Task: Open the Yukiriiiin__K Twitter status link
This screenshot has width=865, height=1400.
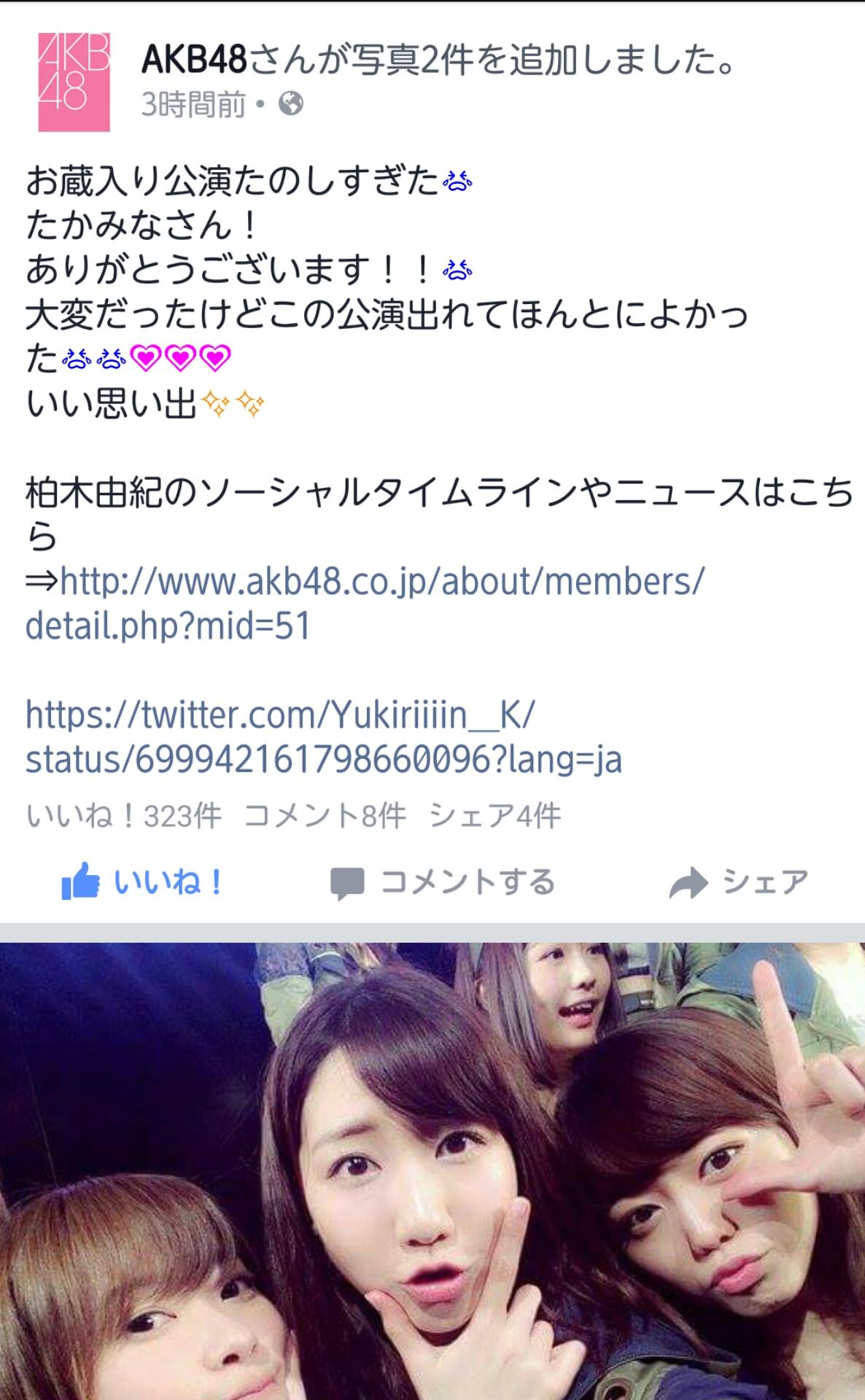Action: [x=323, y=736]
